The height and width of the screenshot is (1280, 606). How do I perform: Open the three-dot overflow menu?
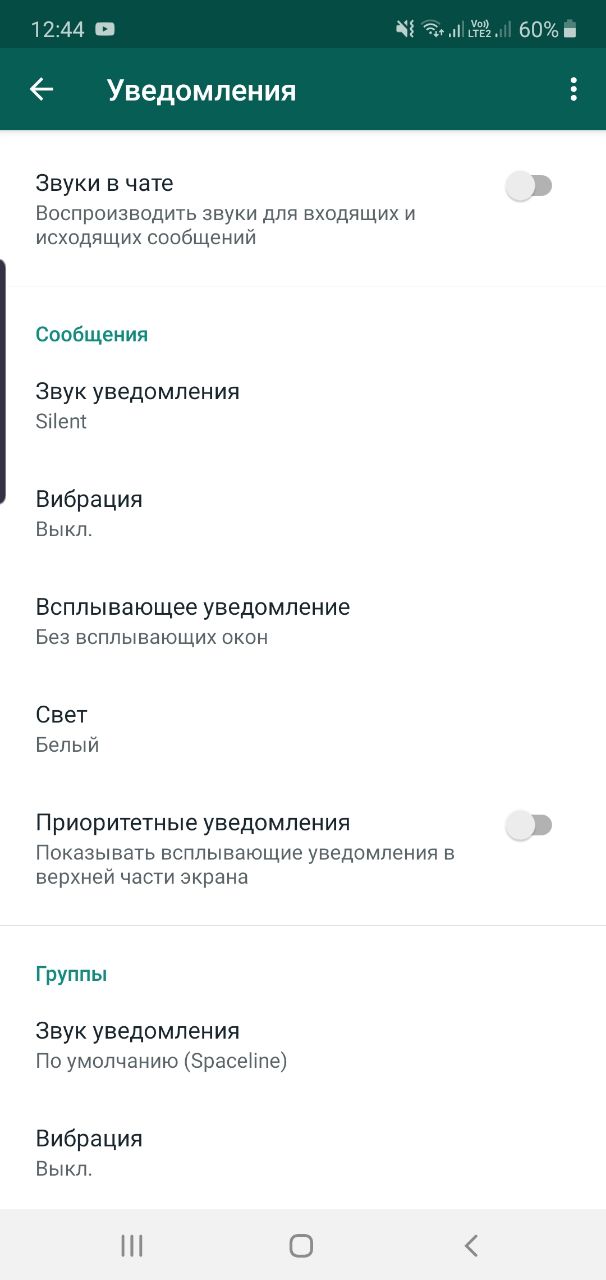573,90
